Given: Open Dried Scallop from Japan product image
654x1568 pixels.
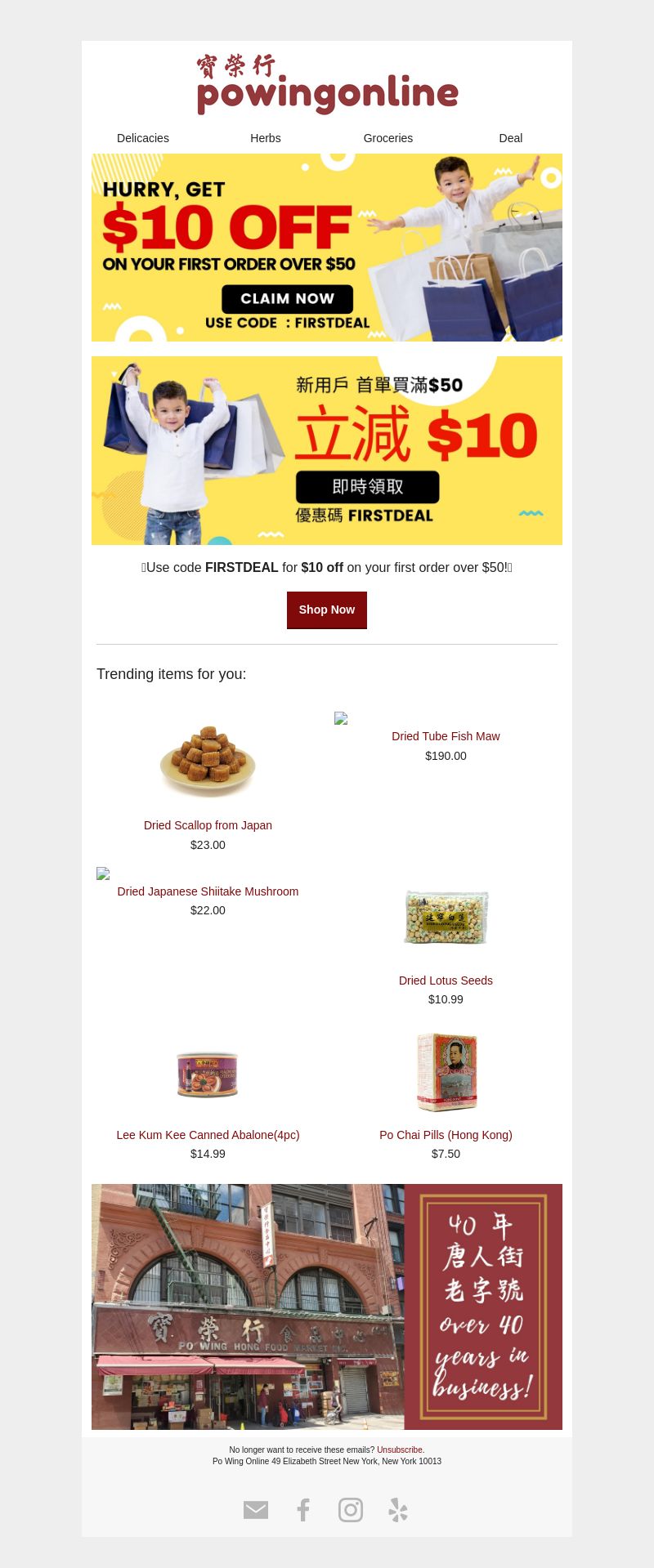Looking at the screenshot, I should pyautogui.click(x=208, y=762).
